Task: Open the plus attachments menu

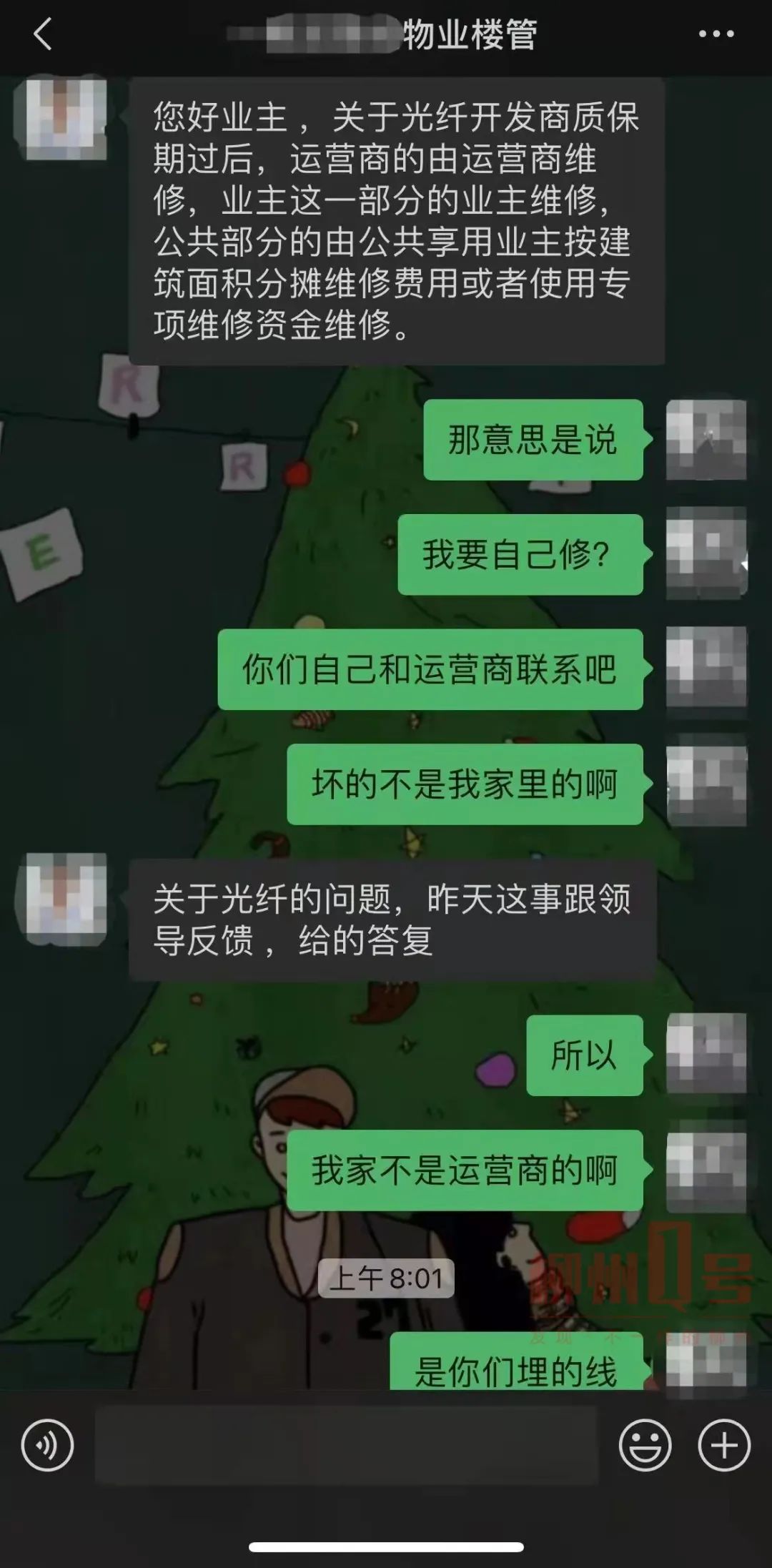Action: 723,1445
